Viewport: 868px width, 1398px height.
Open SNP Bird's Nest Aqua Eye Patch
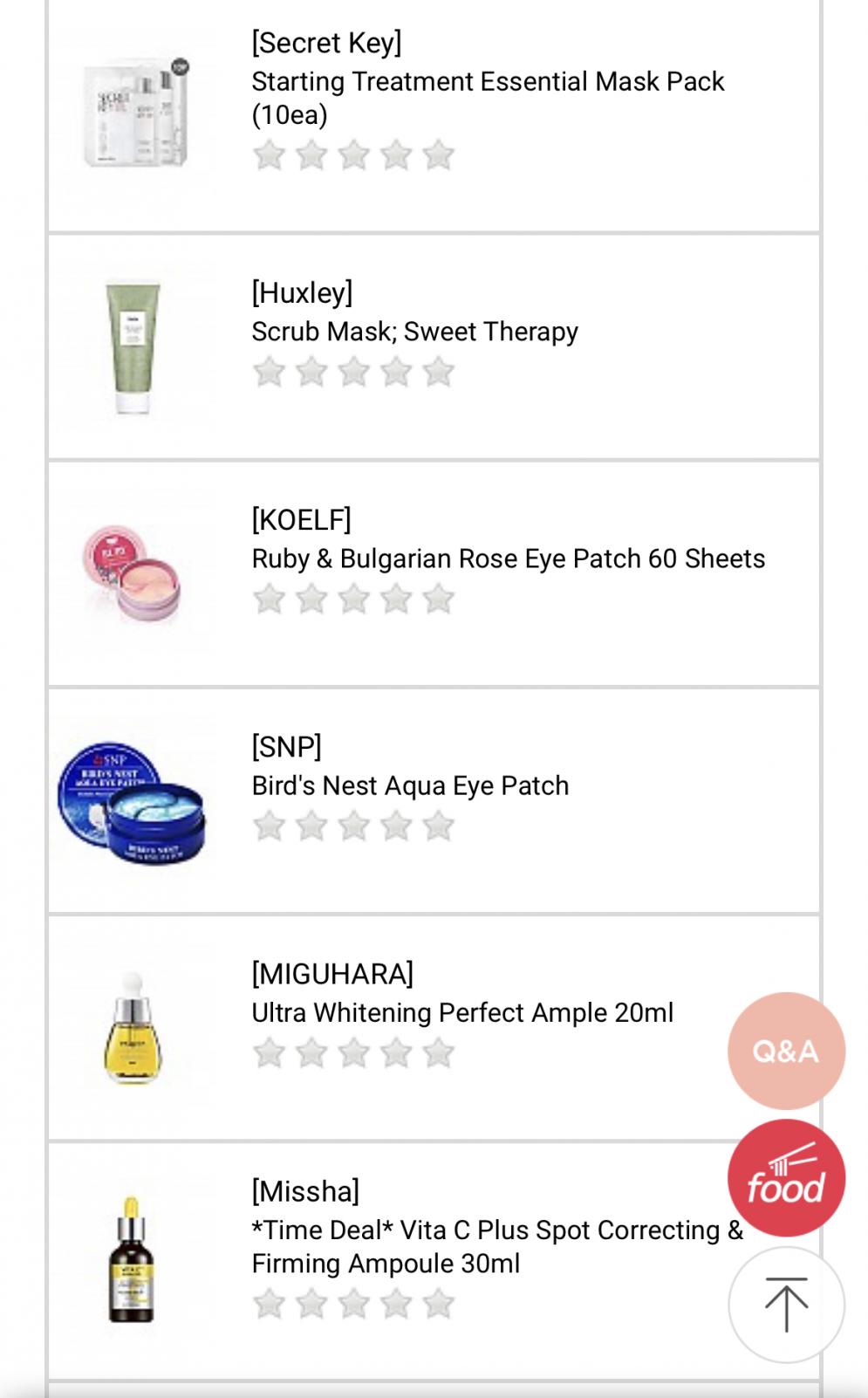[410, 785]
